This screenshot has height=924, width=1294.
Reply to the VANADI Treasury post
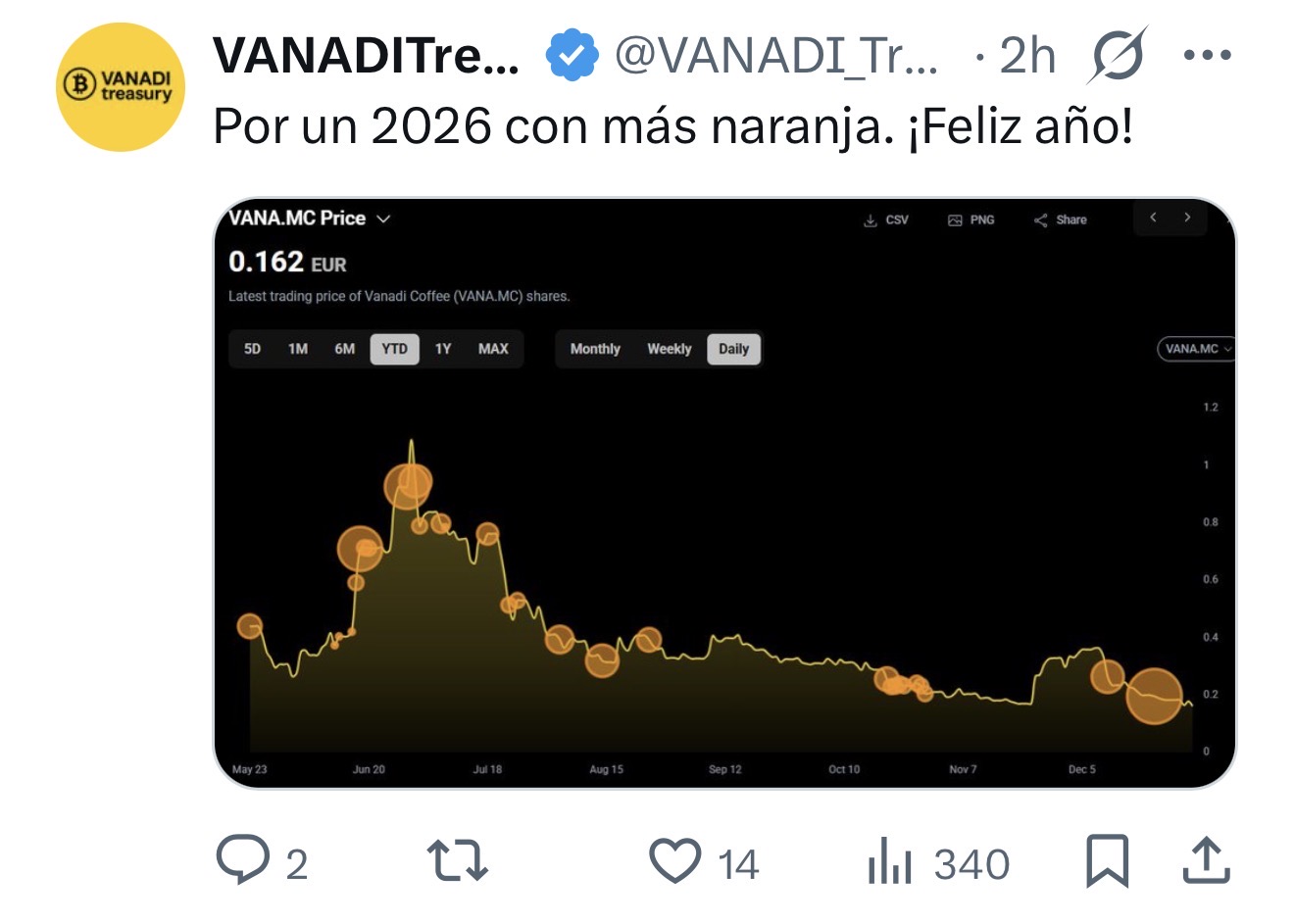click(x=242, y=861)
